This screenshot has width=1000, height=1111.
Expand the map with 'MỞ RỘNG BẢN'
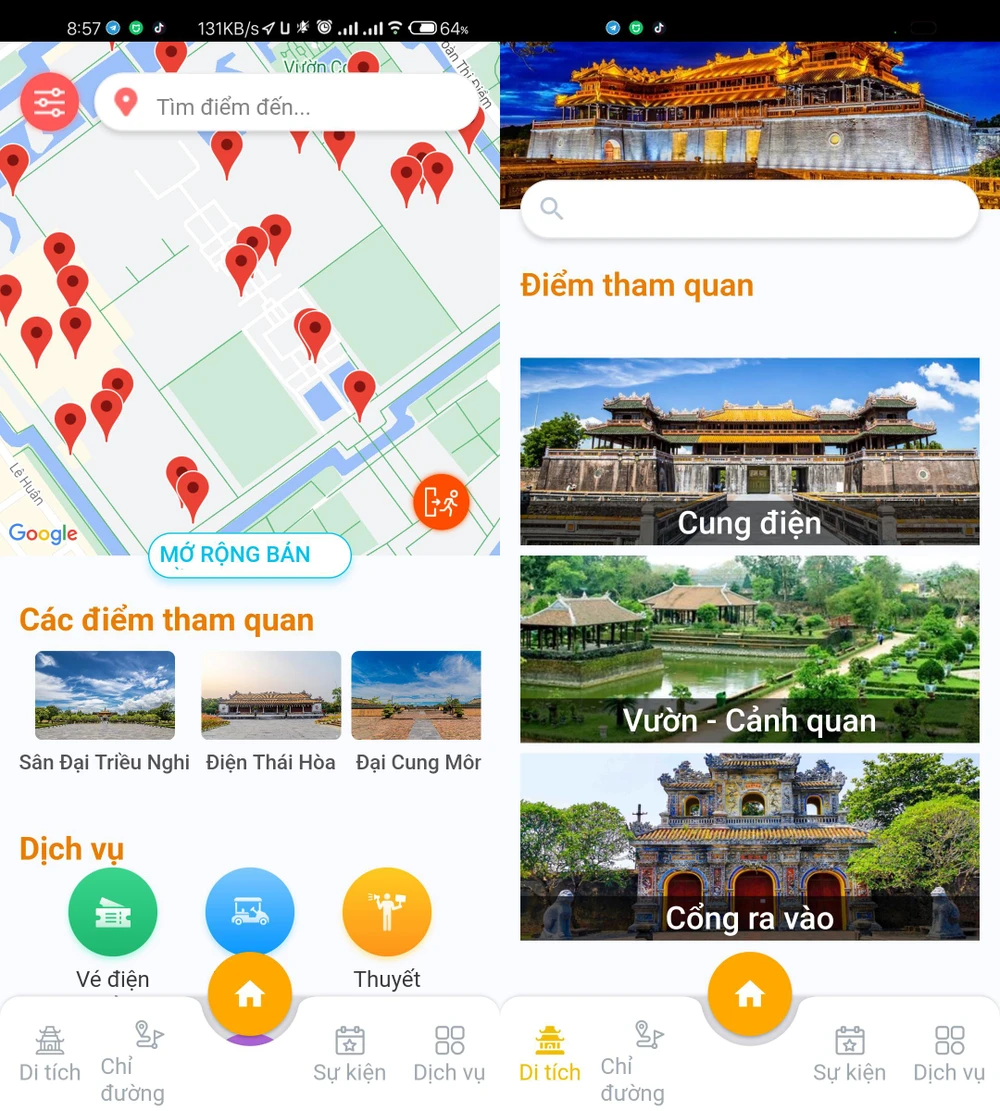(x=249, y=555)
